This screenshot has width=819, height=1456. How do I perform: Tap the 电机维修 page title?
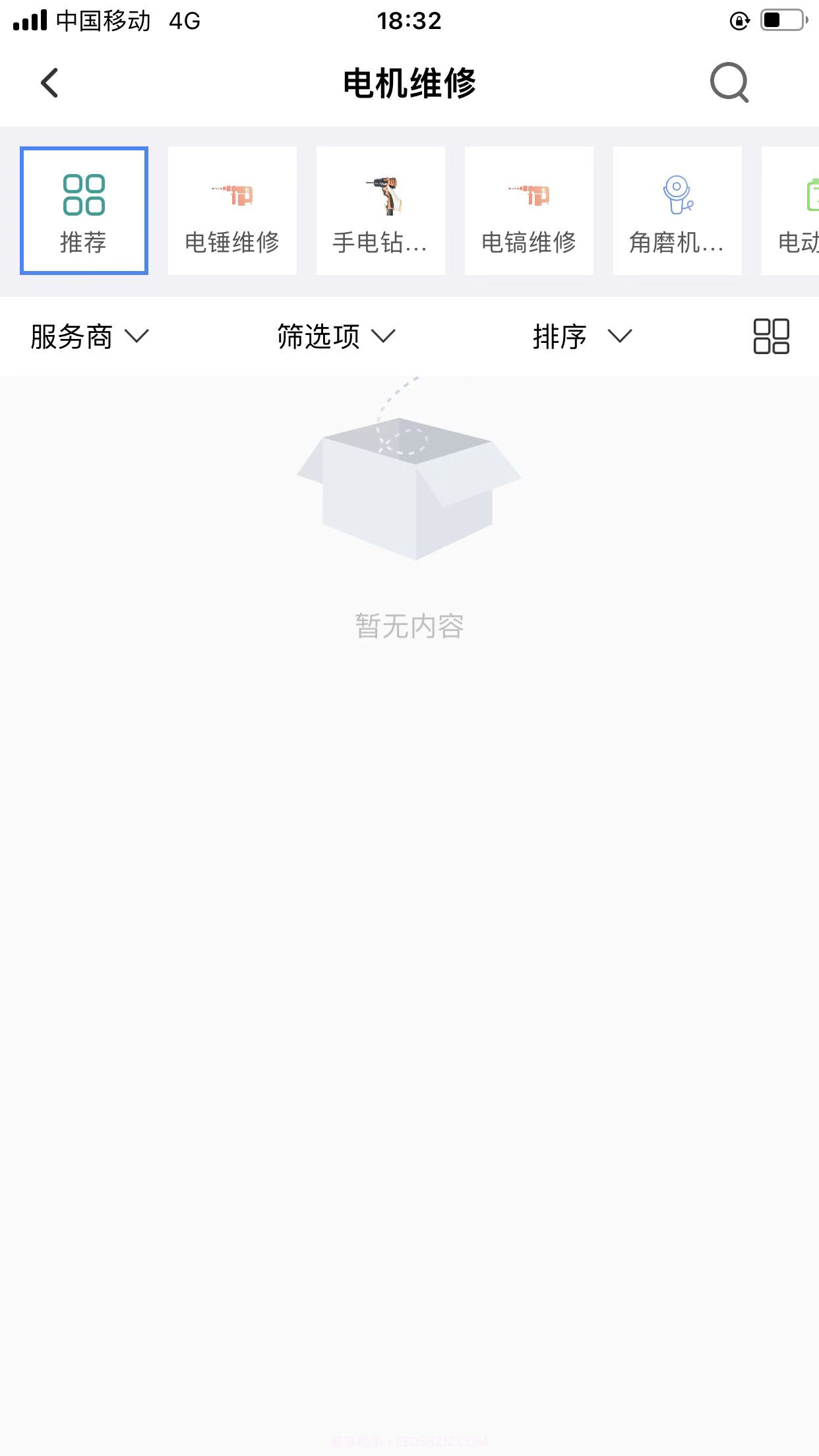pos(409,83)
